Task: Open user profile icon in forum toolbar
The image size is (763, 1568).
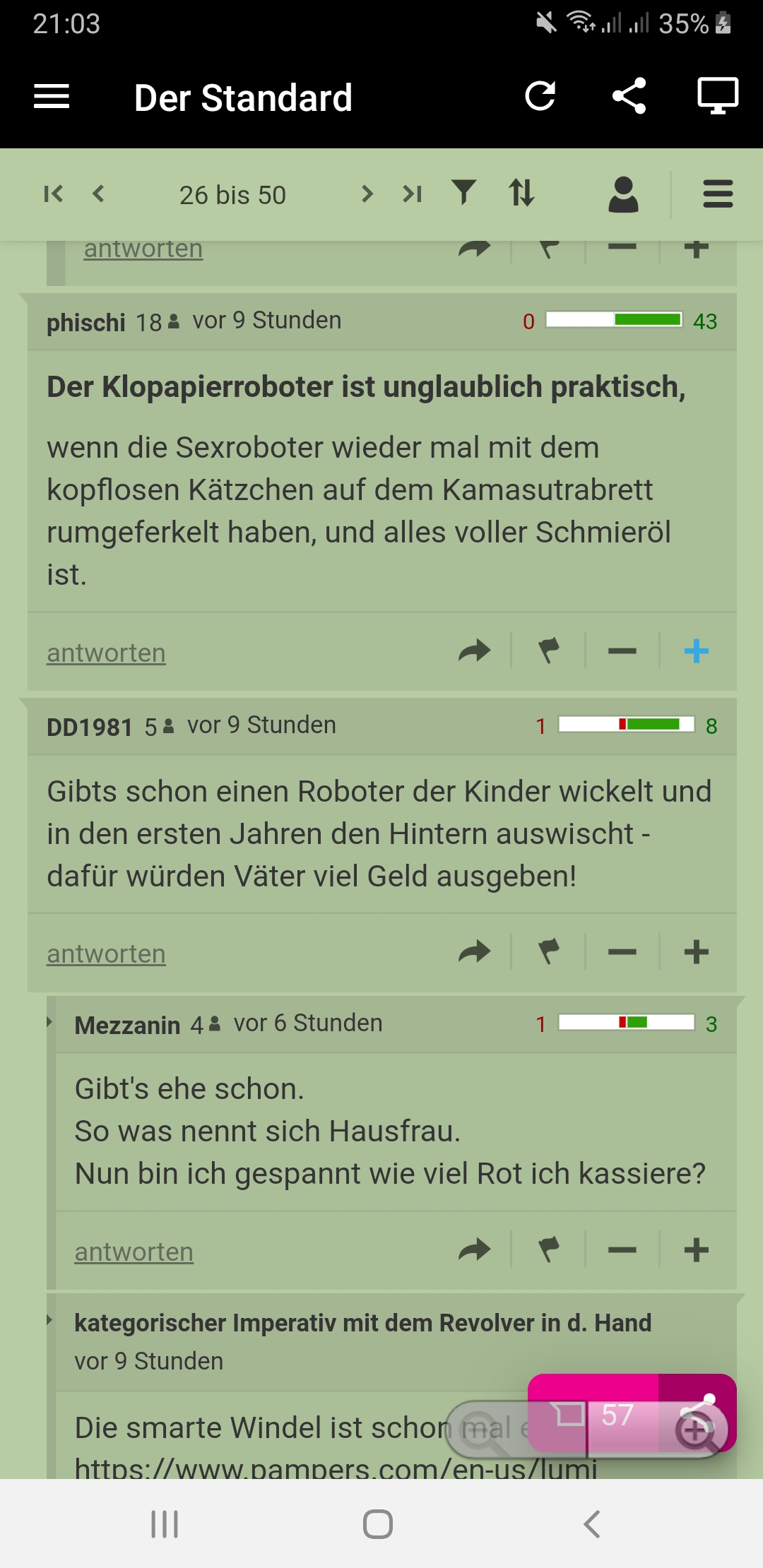Action: coord(623,194)
